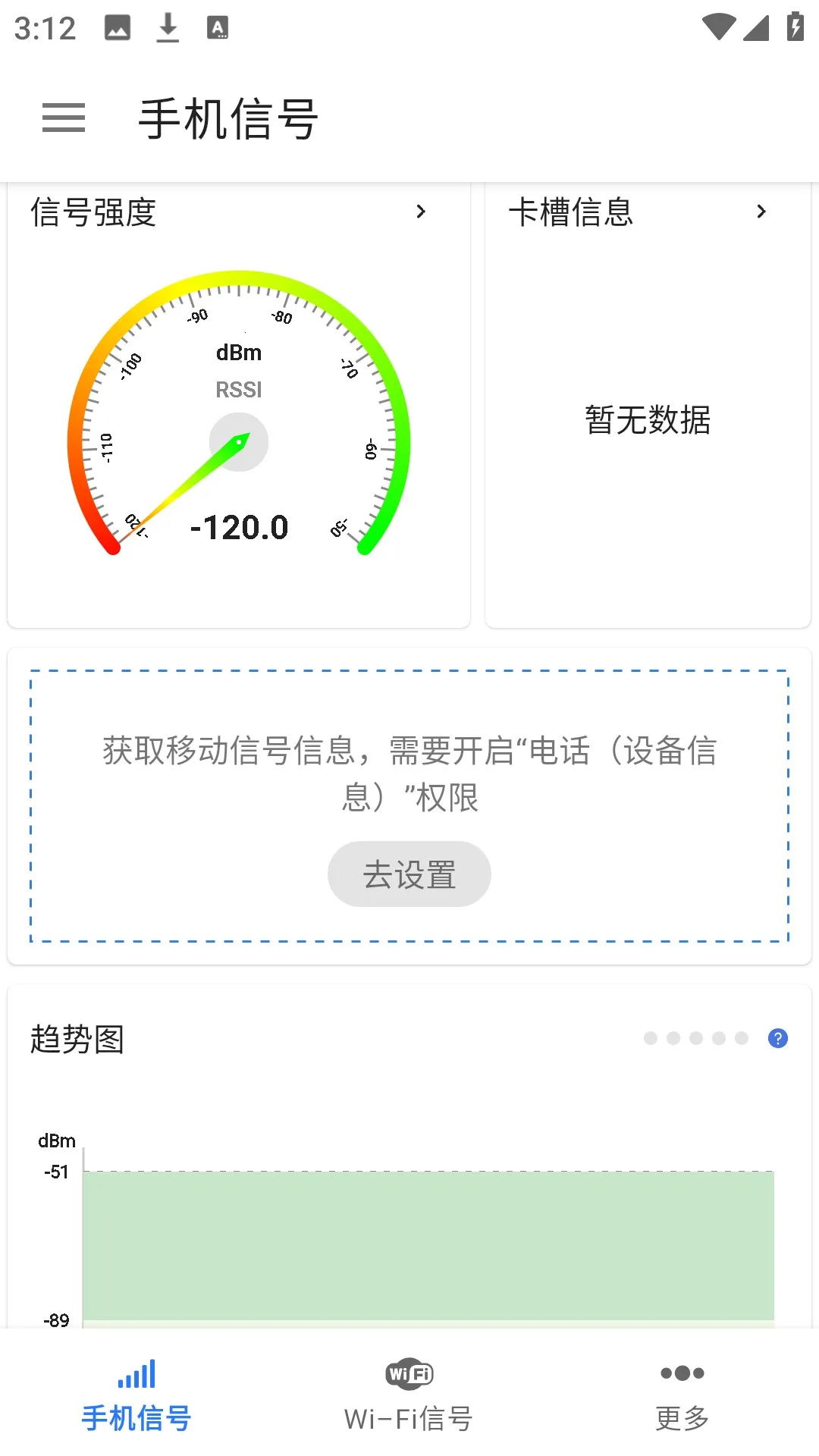Tap the Wi-Fi信号 WiFi icon
Screen dimensions: 819x1456
[409, 1373]
